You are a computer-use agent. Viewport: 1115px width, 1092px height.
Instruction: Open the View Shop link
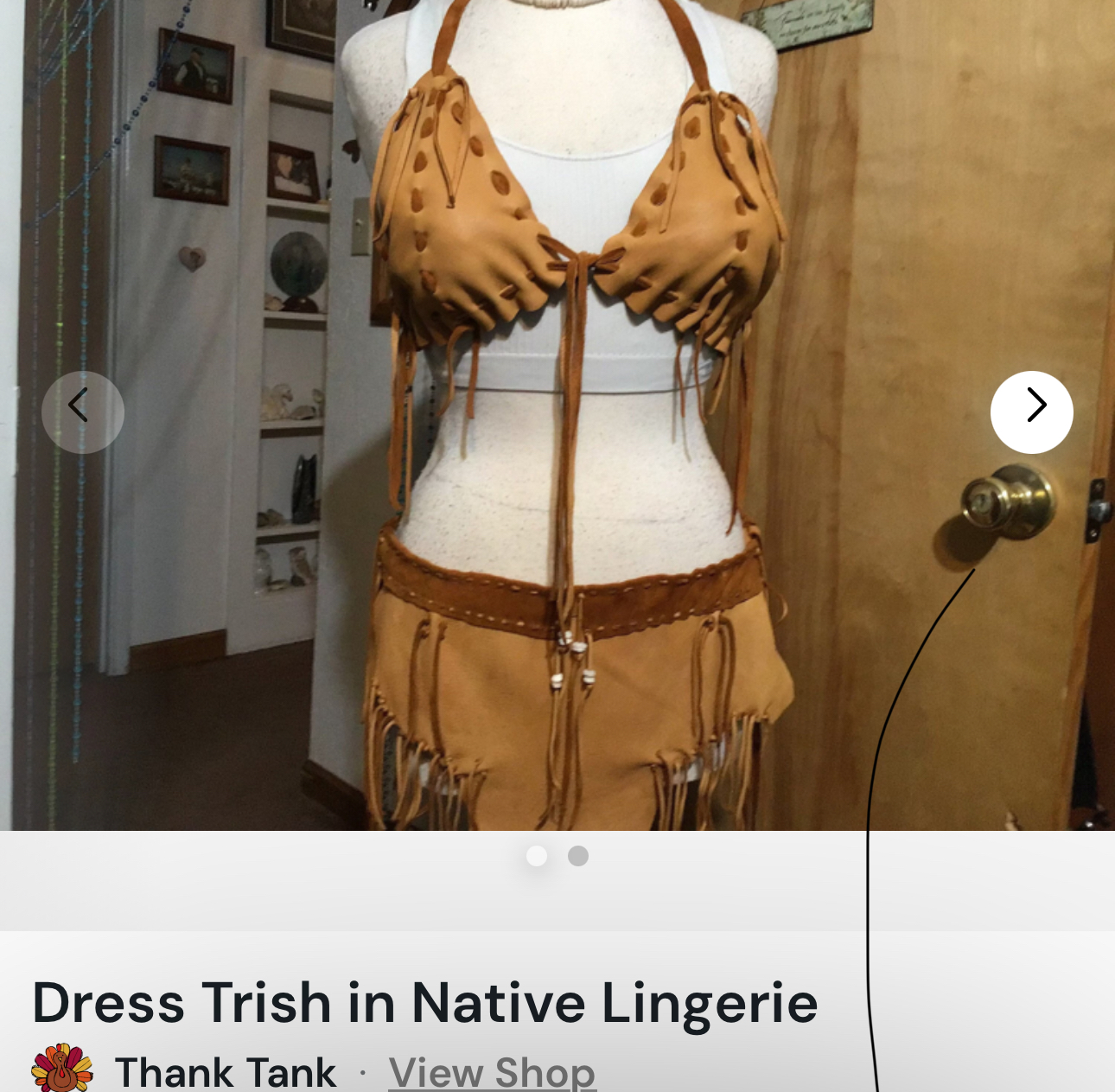point(492,1072)
